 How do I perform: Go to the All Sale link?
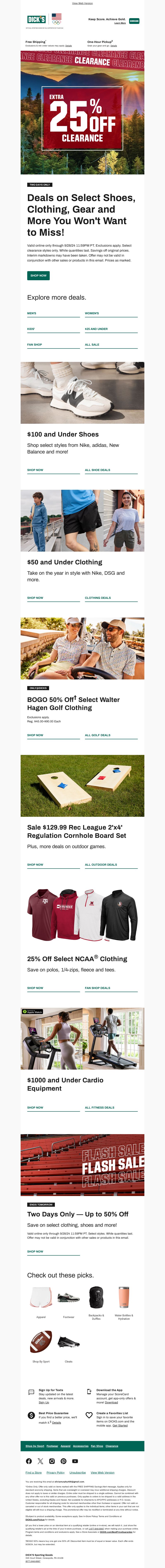coord(92,345)
